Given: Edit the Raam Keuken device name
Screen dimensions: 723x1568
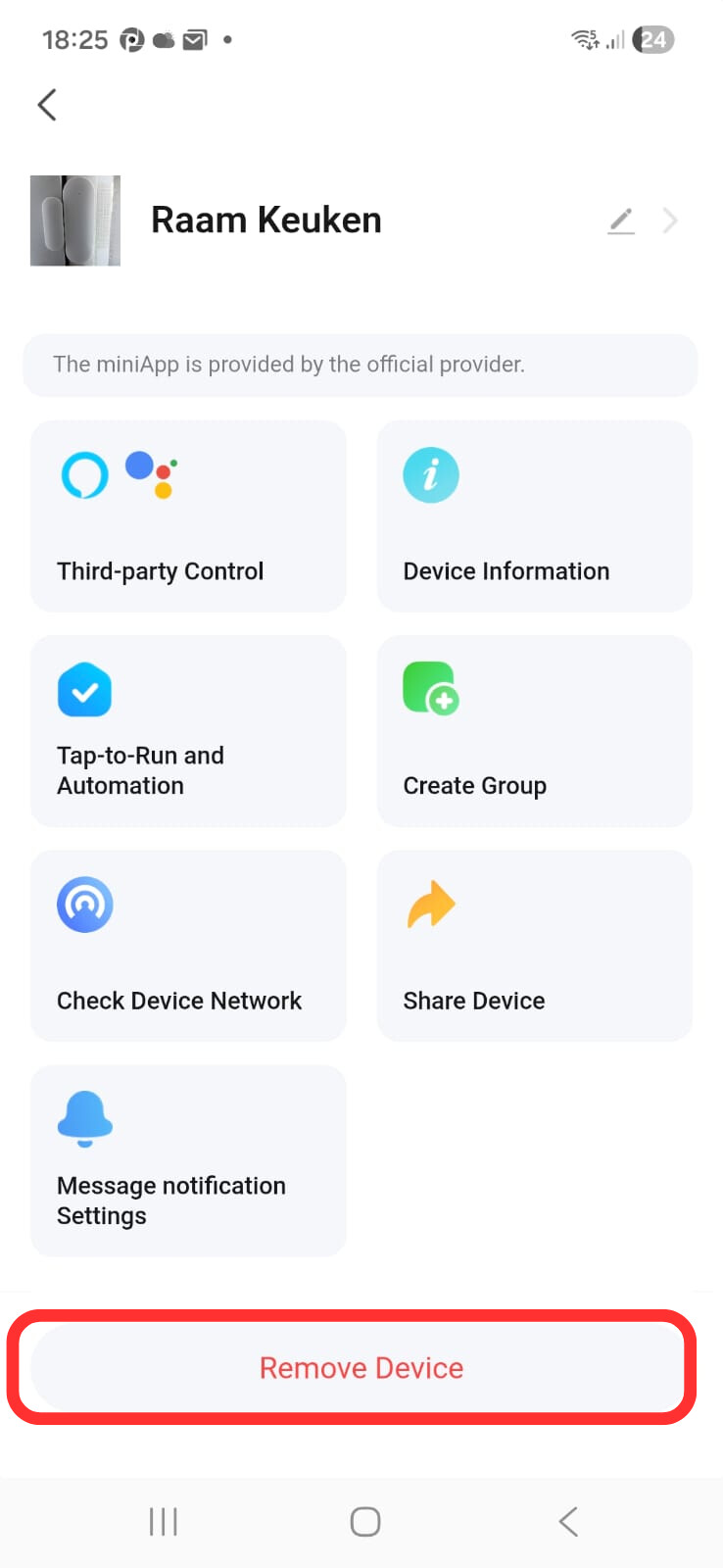Looking at the screenshot, I should [621, 220].
